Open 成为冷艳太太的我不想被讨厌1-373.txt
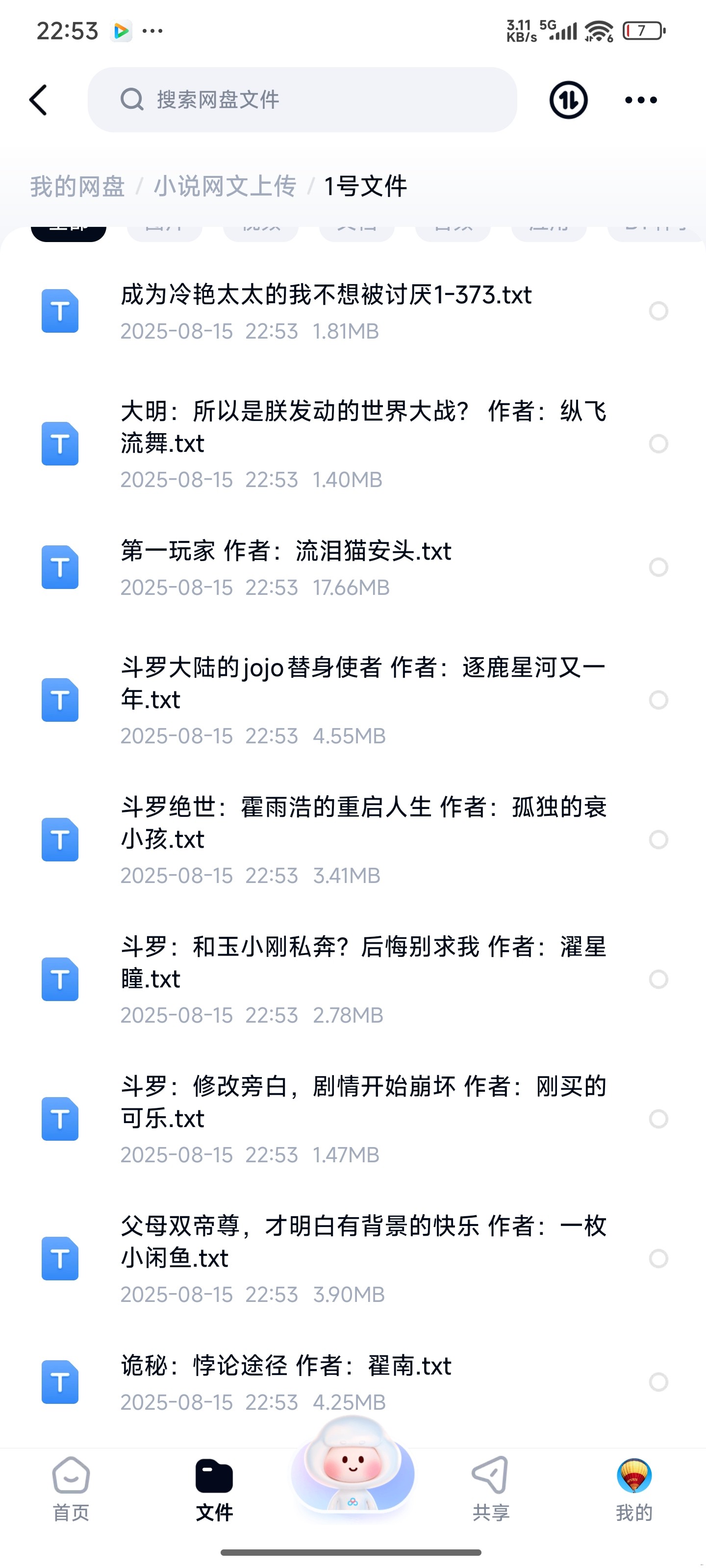 [x=326, y=312]
